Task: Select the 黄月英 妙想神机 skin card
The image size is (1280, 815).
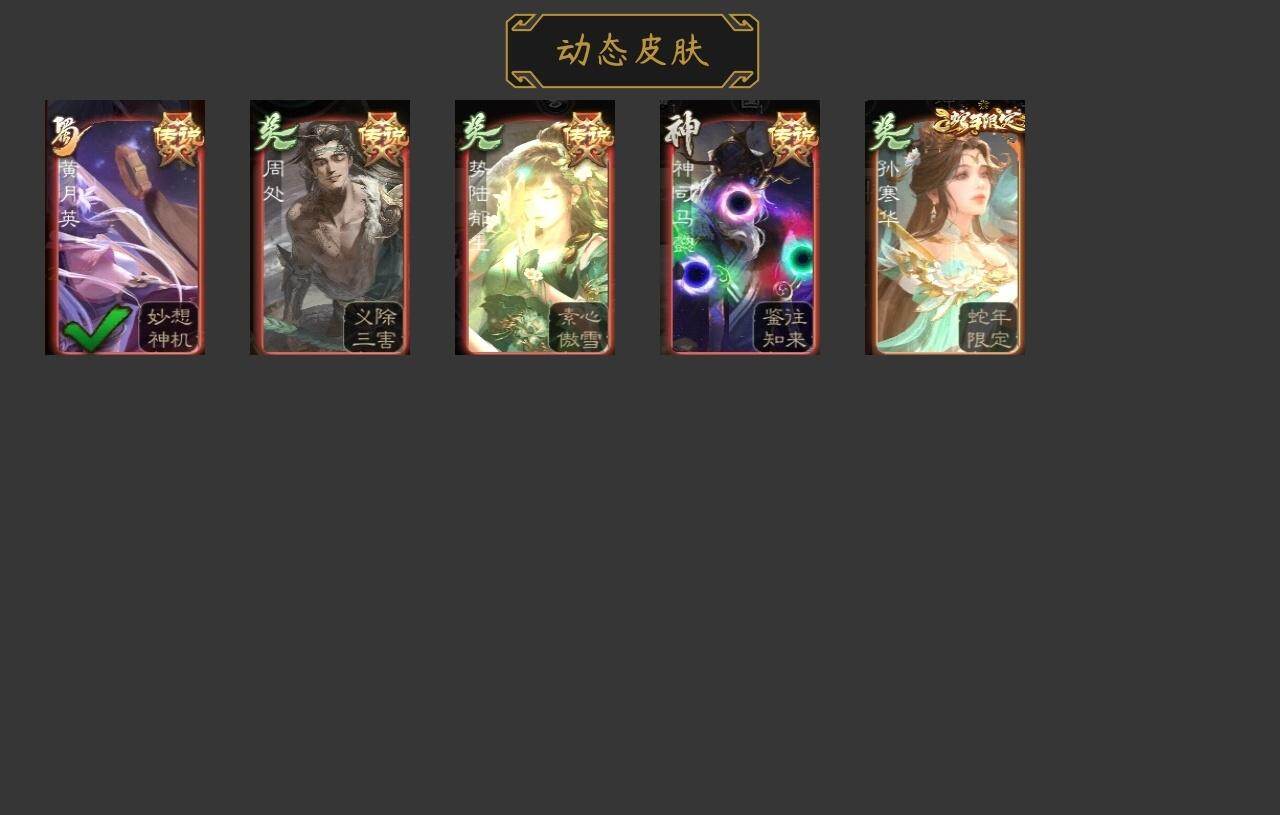Action: [x=125, y=228]
